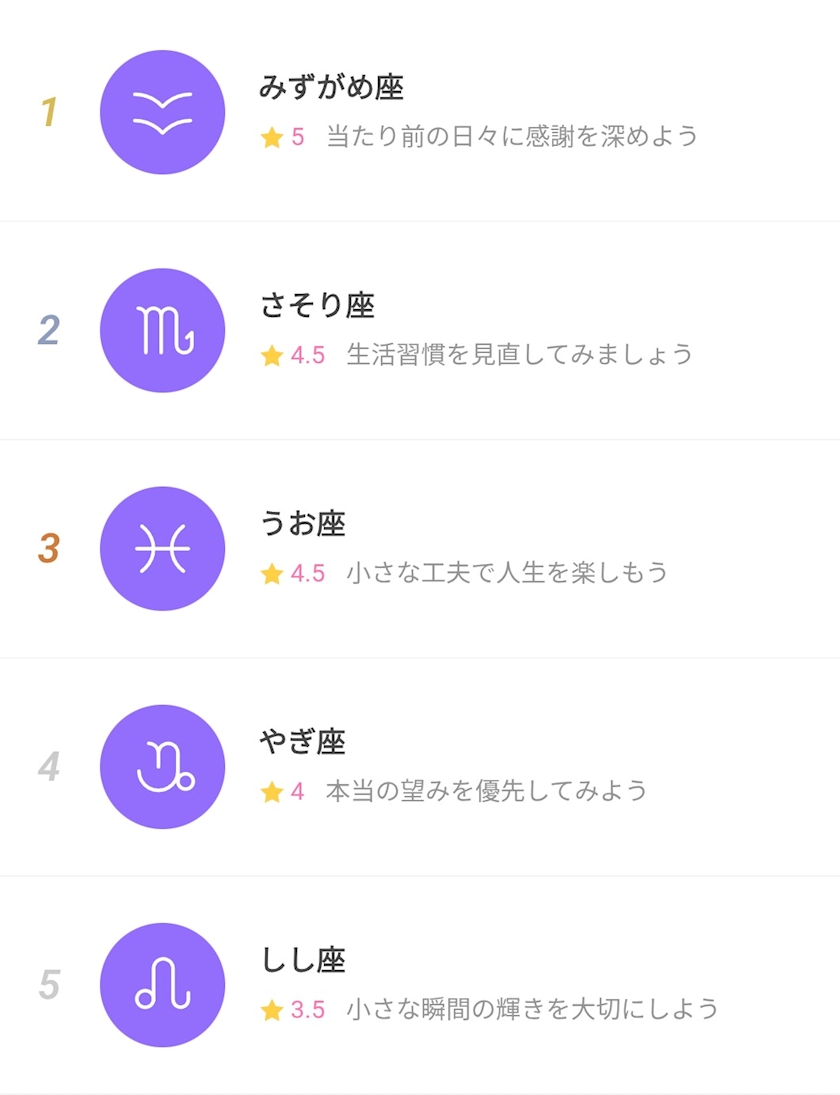The width and height of the screenshot is (840, 1095).
Task: Open the みずがめ座 horoscope ranked first
Action: (x=420, y=112)
